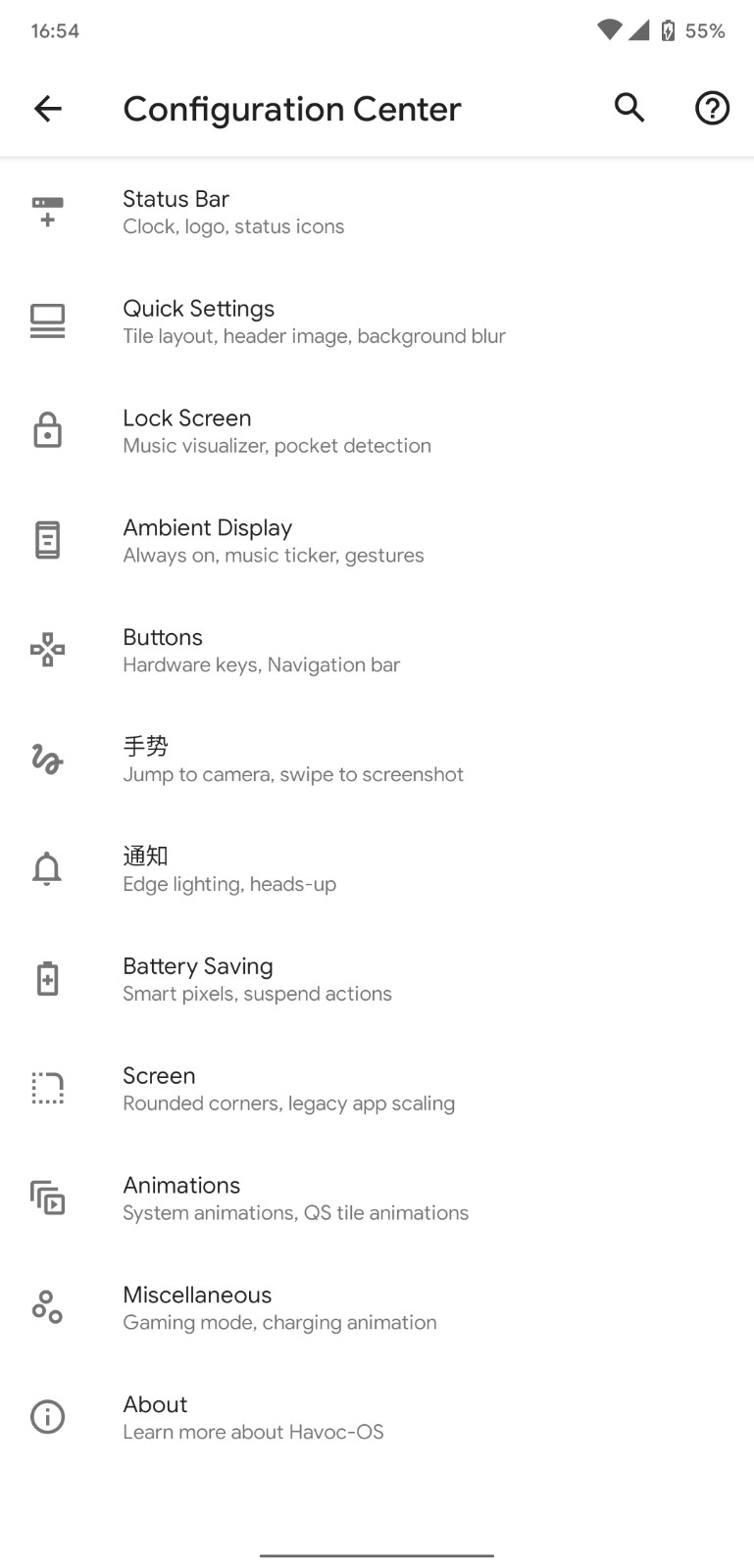
Task: Open Screen settings
Action: point(377,1090)
